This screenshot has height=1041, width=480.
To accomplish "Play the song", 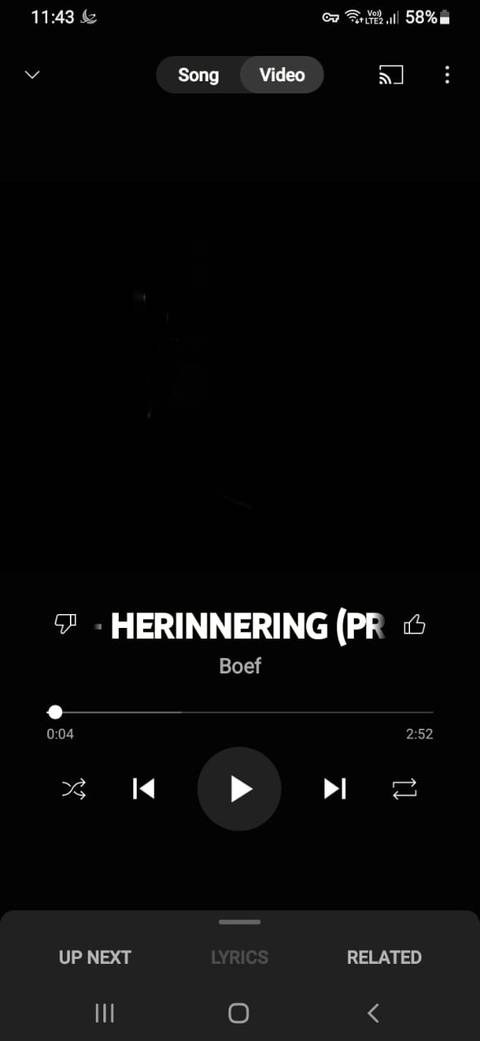I will coord(240,789).
